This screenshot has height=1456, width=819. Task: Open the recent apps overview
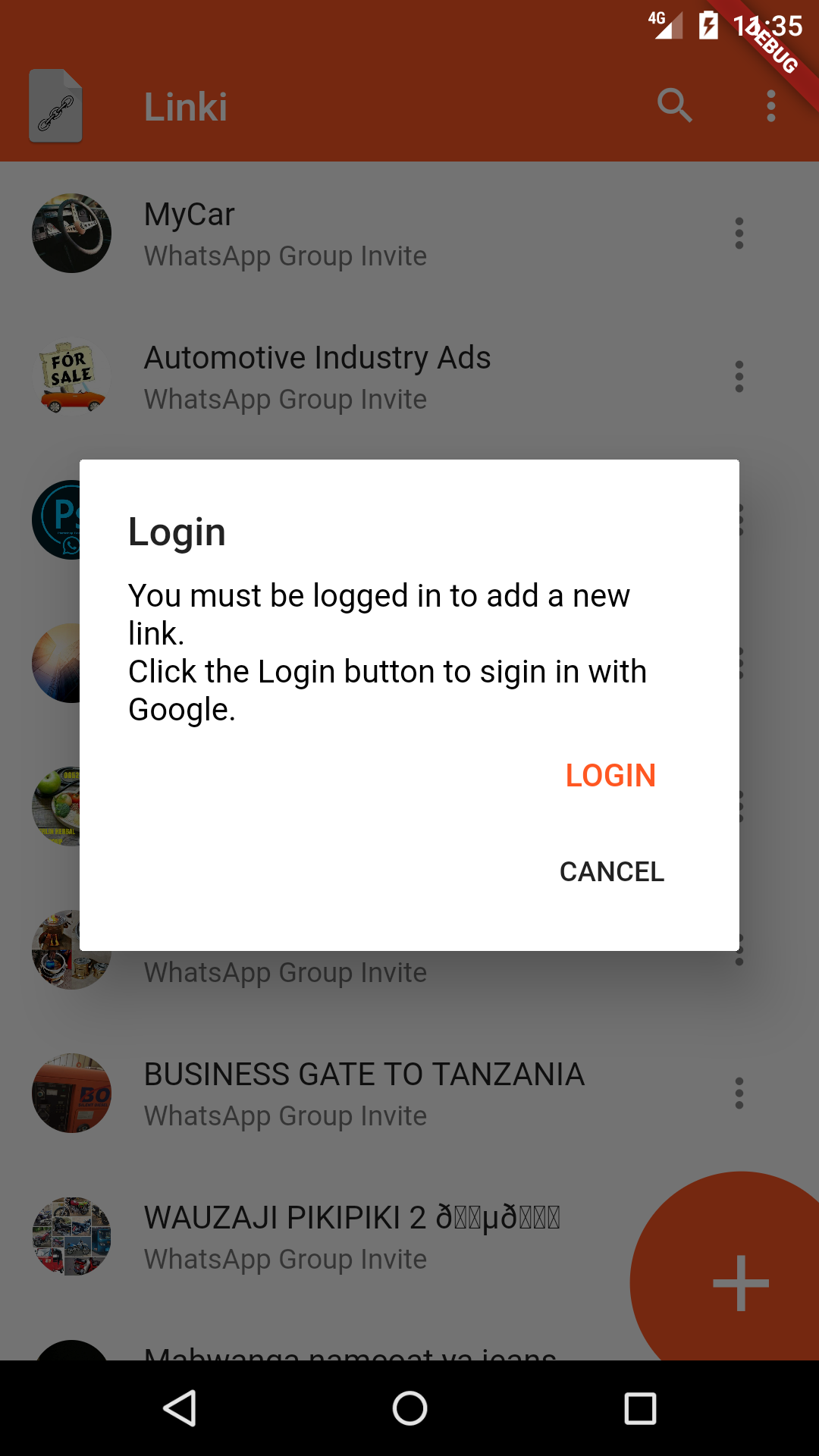pyautogui.click(x=640, y=1408)
